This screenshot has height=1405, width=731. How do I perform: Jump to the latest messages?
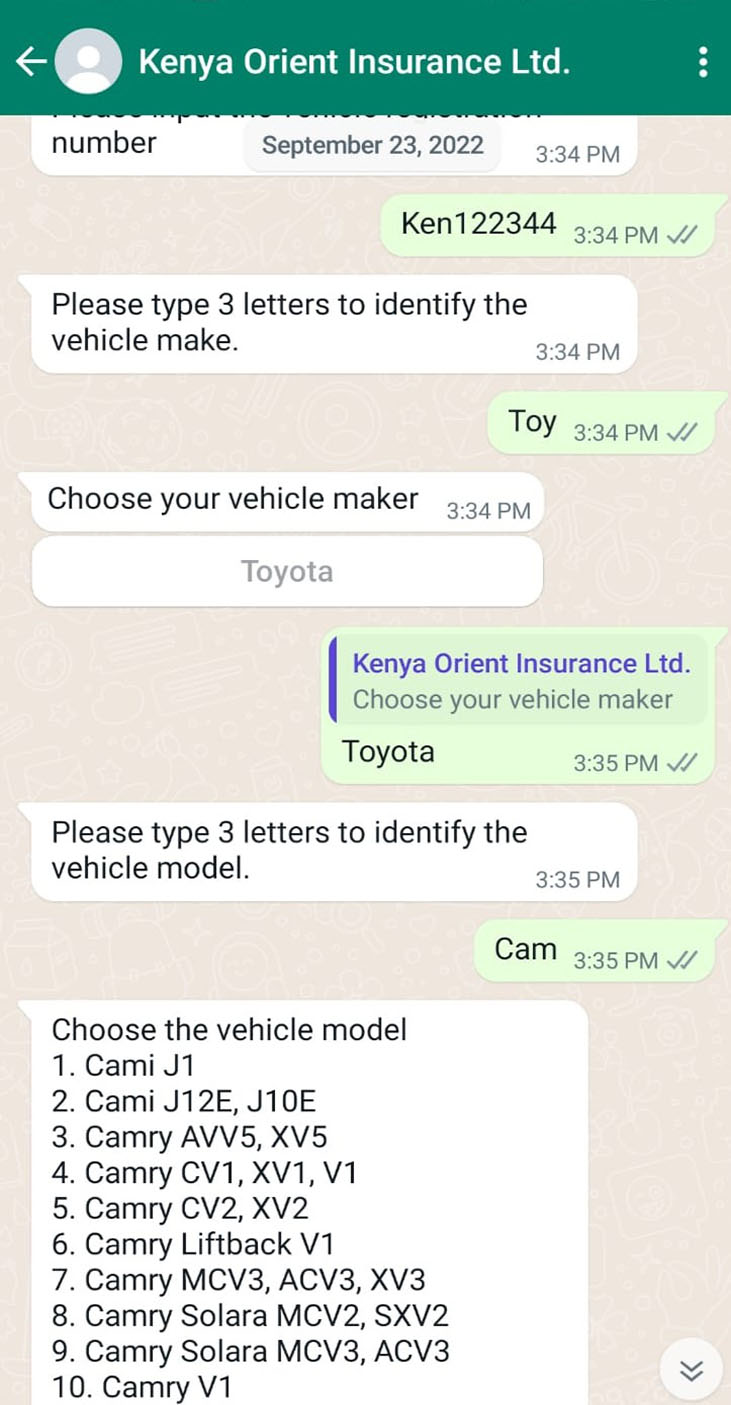pyautogui.click(x=691, y=1370)
